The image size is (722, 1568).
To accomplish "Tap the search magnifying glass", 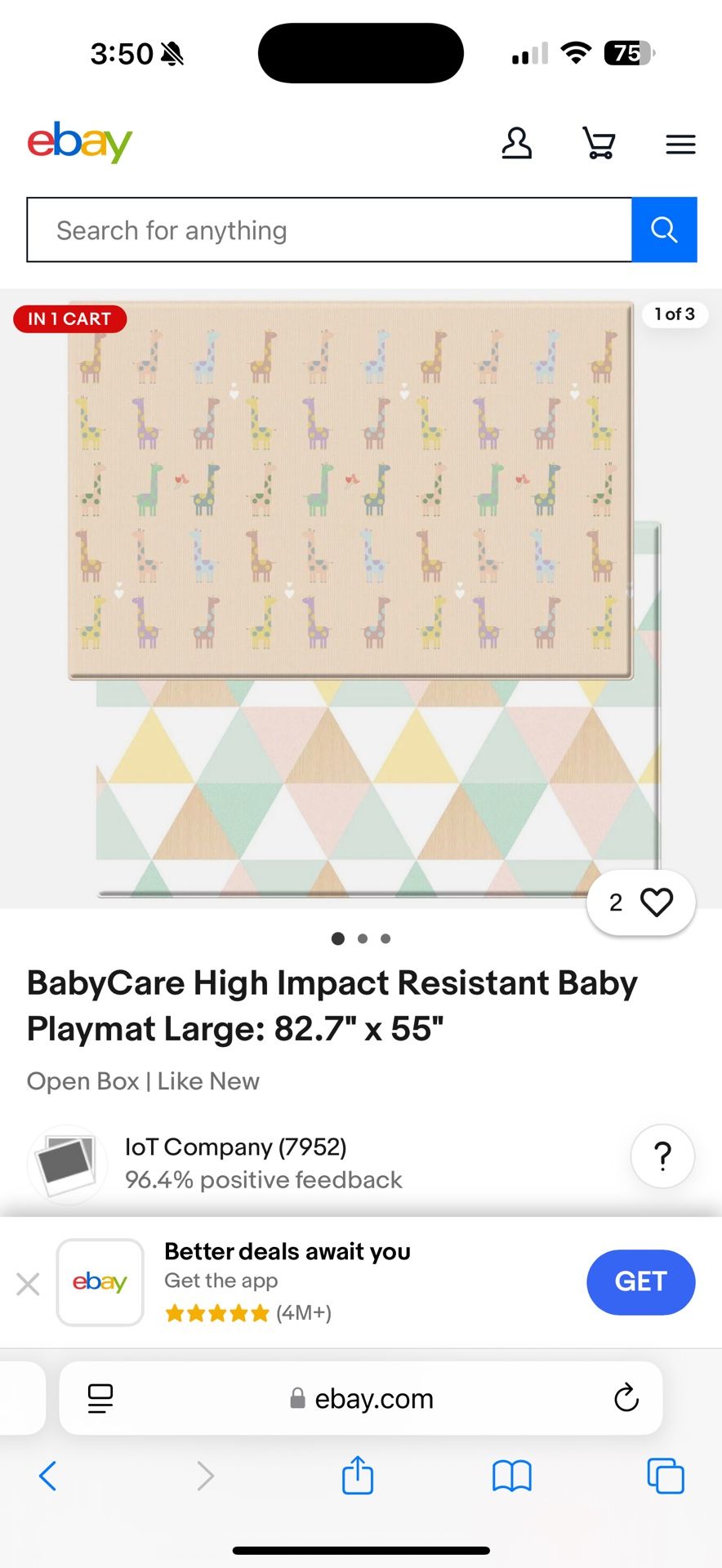I will tap(664, 229).
